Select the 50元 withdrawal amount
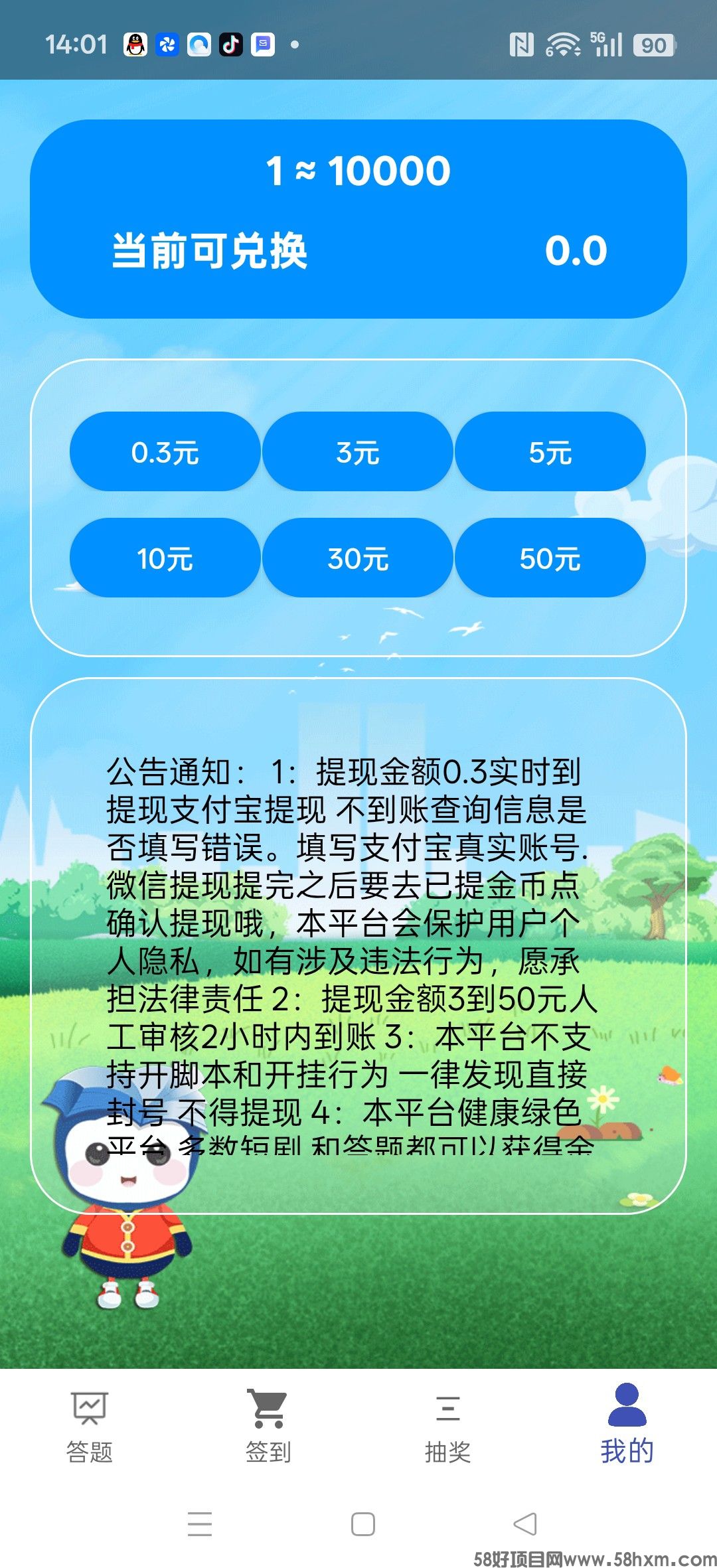717x1568 pixels. pos(551,558)
